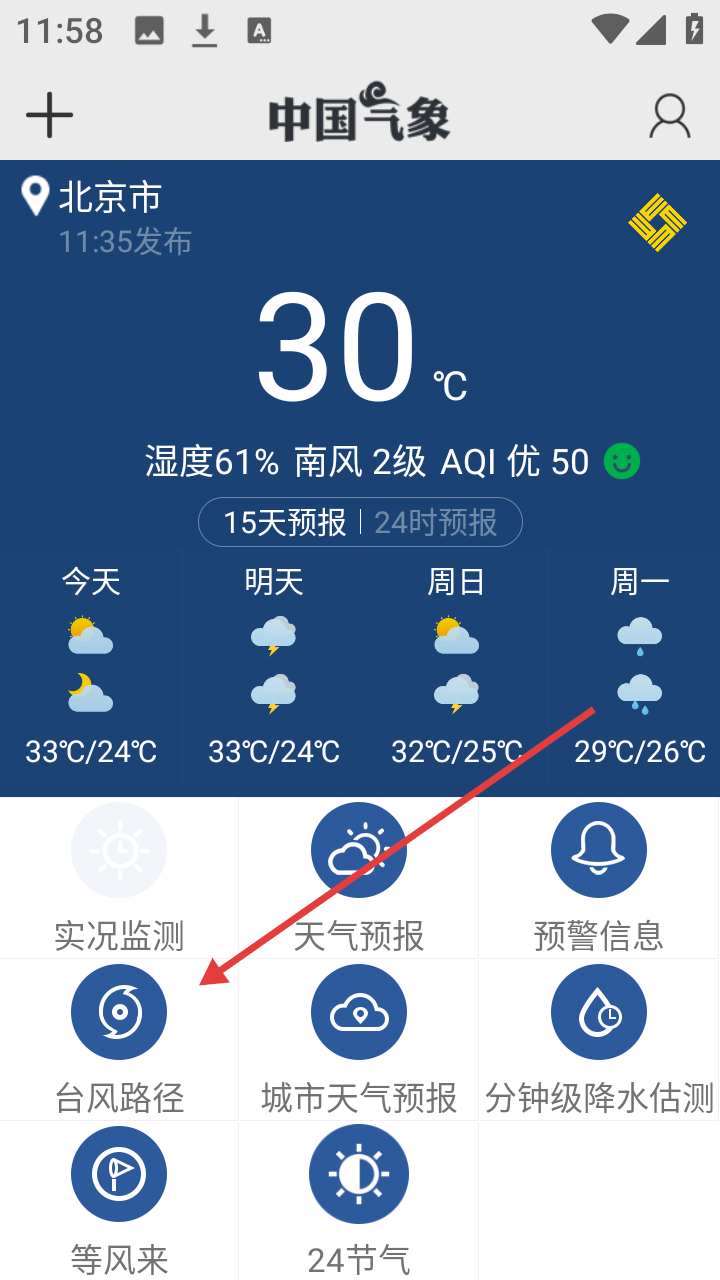Open 今天 weather forecast details
Image resolution: width=720 pixels, height=1280 pixels.
click(91, 665)
